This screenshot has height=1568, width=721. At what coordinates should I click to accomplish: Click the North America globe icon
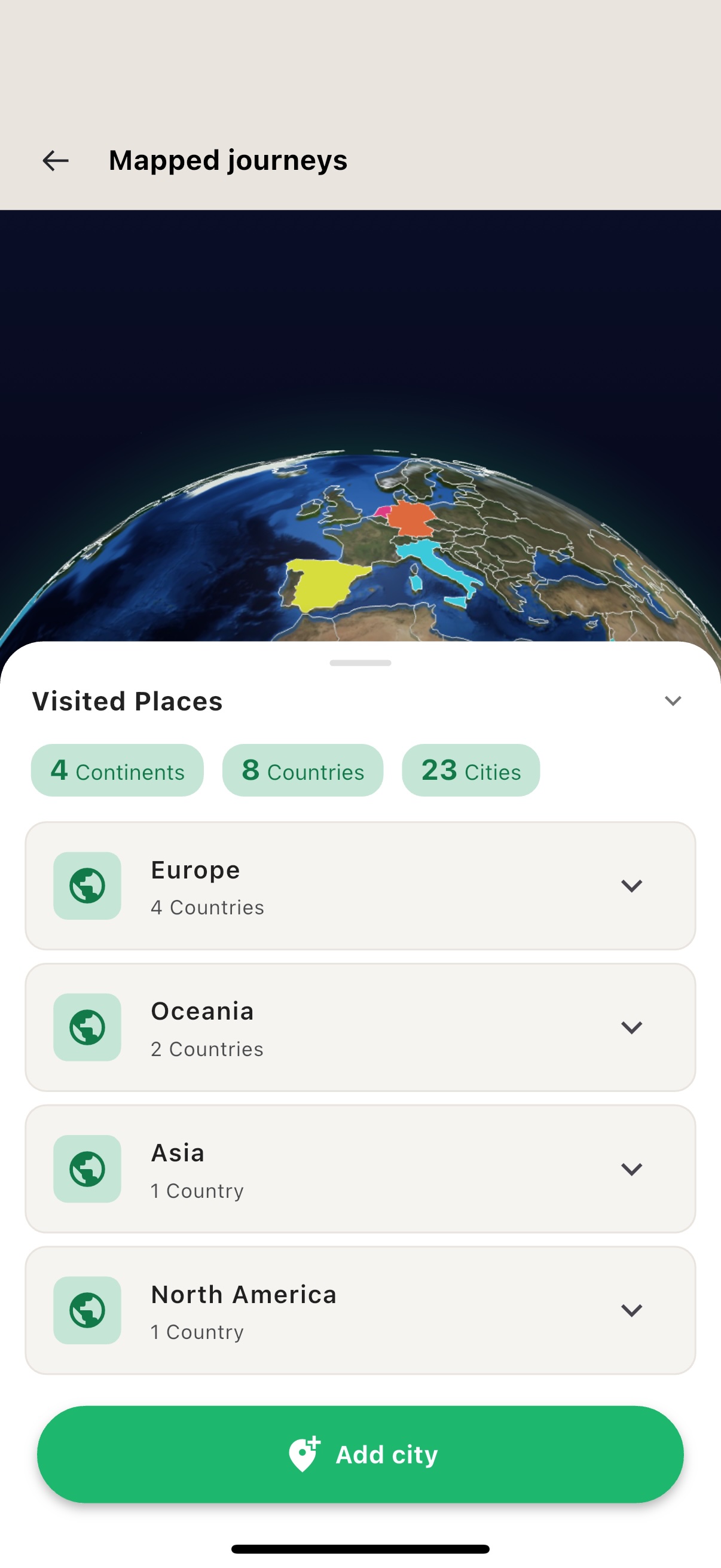point(87,1310)
